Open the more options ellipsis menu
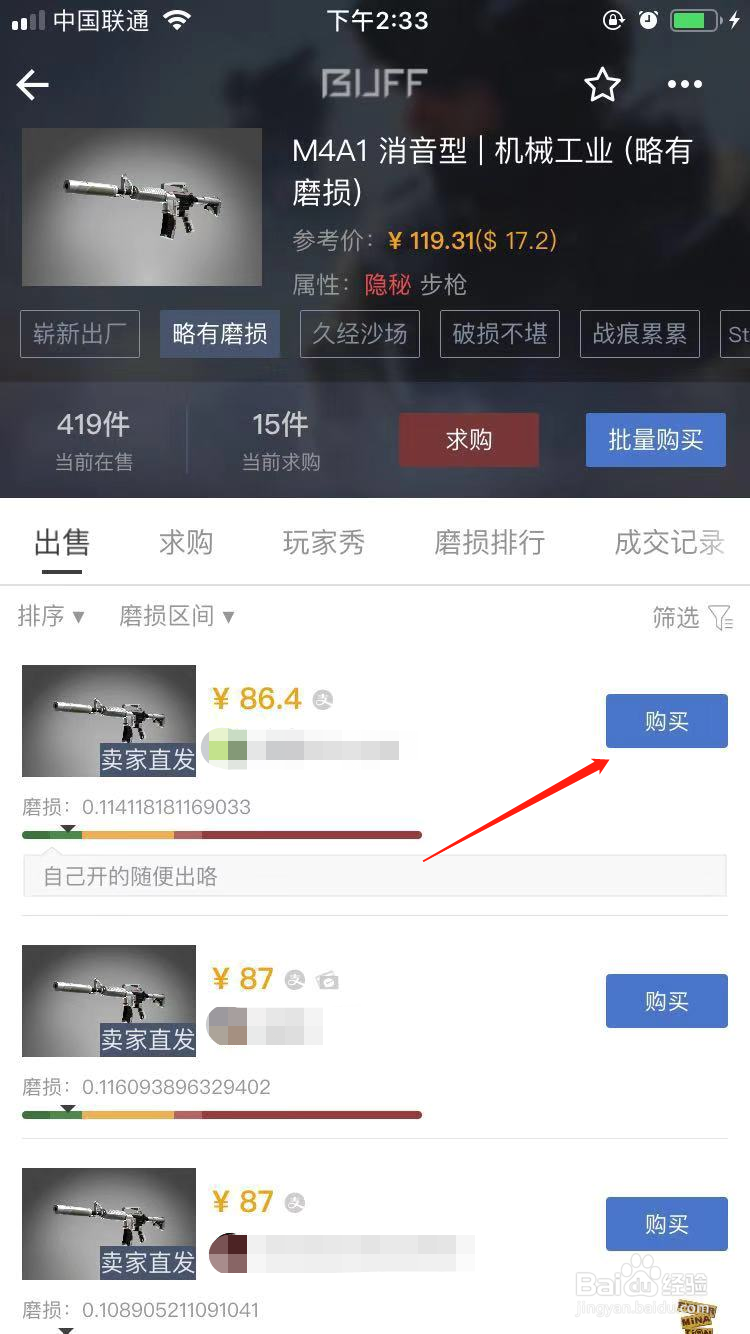Viewport: 750px width, 1334px height. point(684,85)
